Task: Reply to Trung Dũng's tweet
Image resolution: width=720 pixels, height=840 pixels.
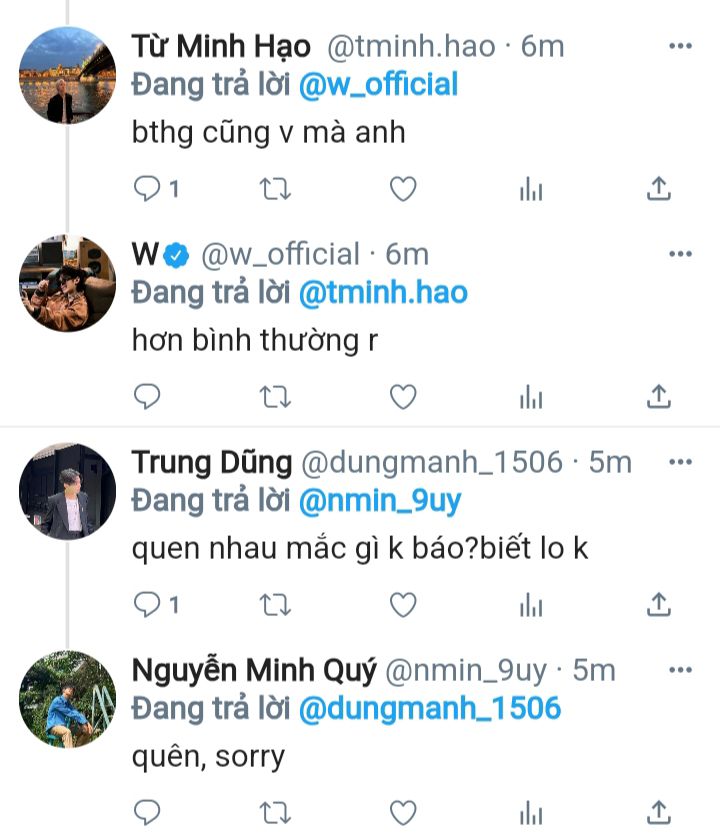Action: (x=147, y=604)
